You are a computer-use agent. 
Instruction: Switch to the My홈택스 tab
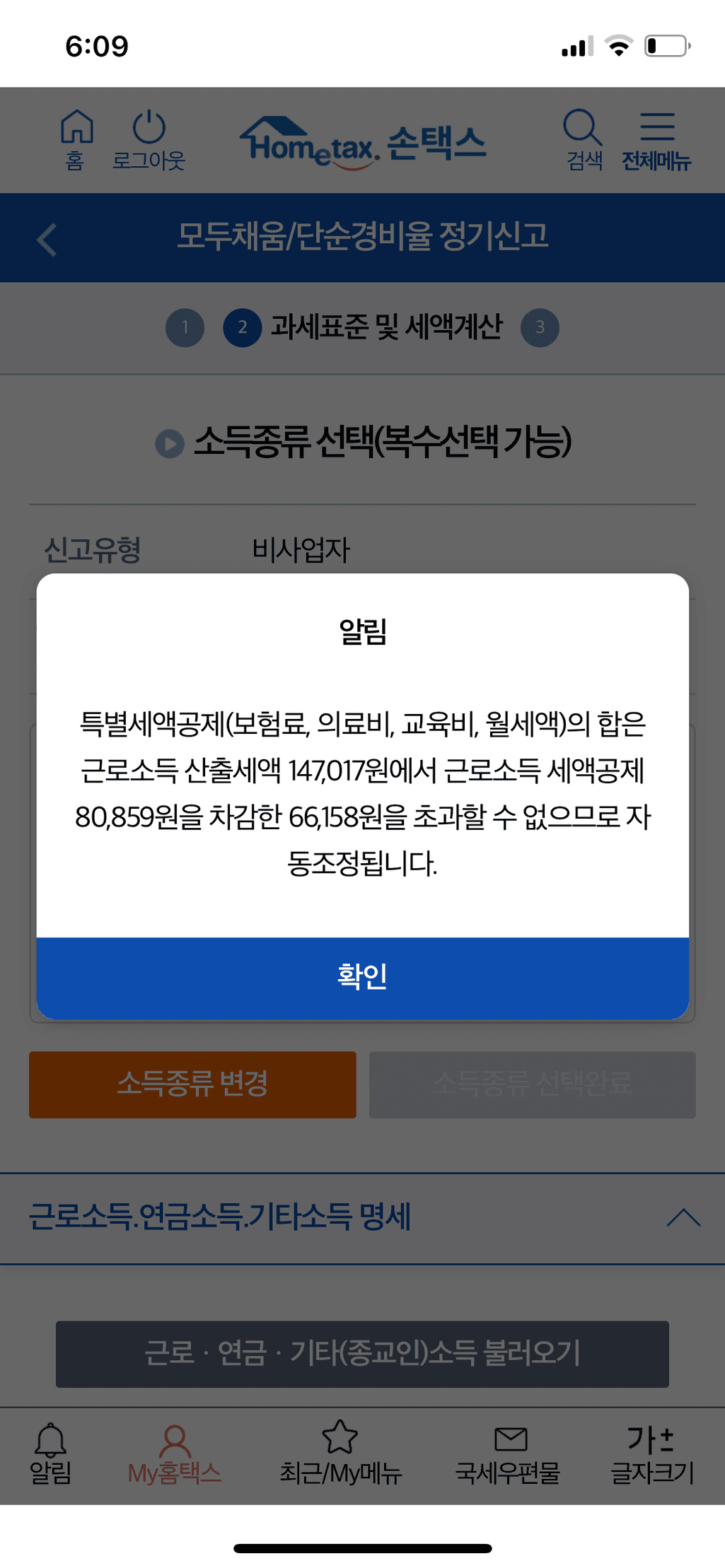coord(174,1455)
